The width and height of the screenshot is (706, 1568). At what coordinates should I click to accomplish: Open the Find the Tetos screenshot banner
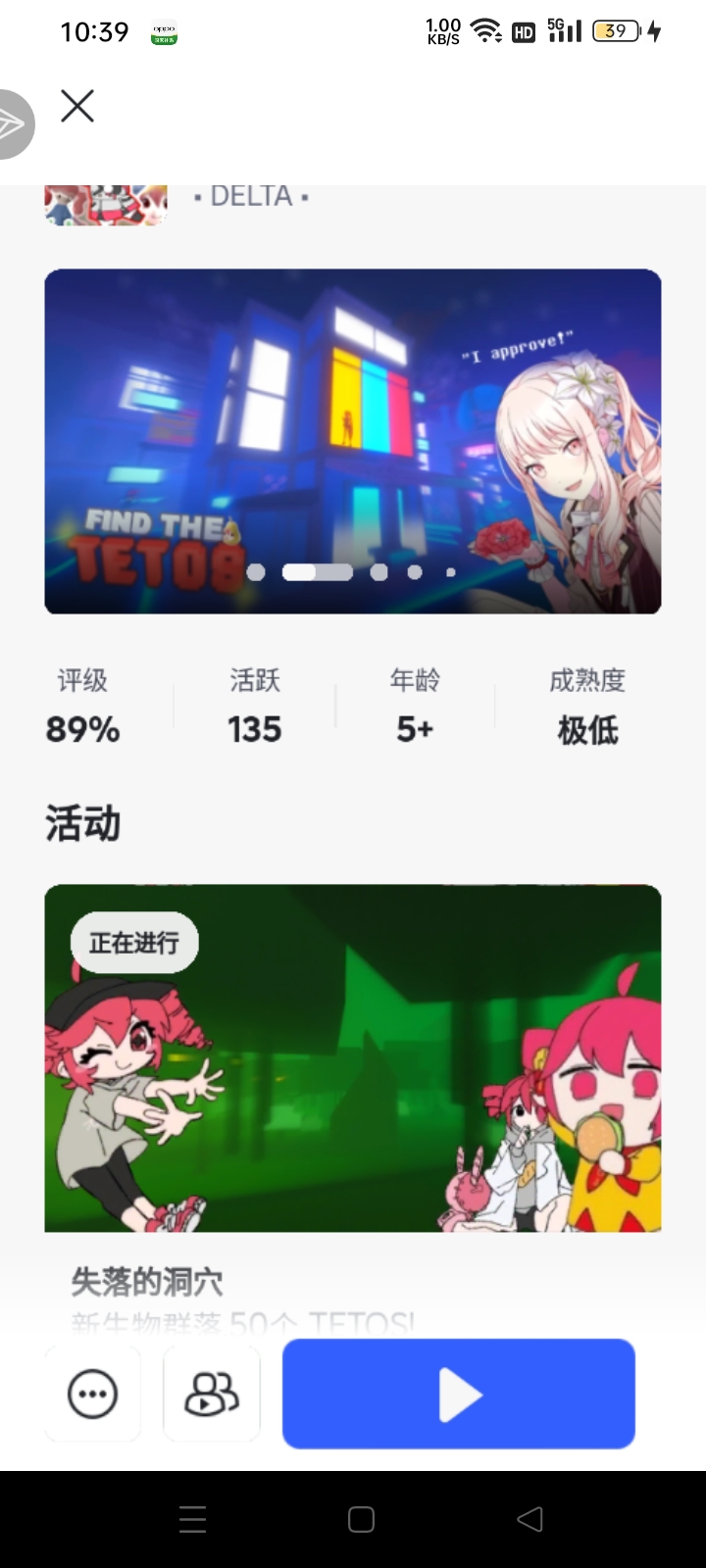click(353, 441)
